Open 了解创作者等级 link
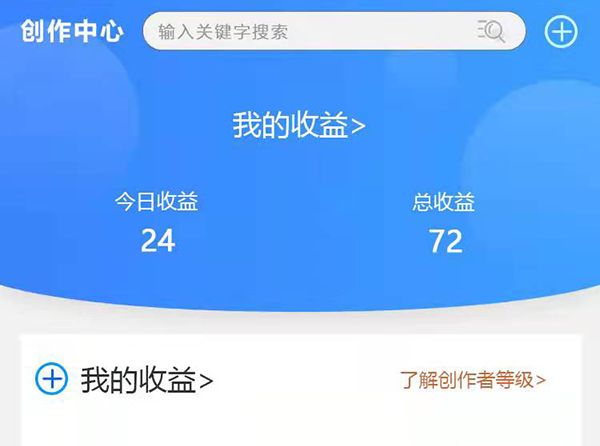 click(x=473, y=380)
